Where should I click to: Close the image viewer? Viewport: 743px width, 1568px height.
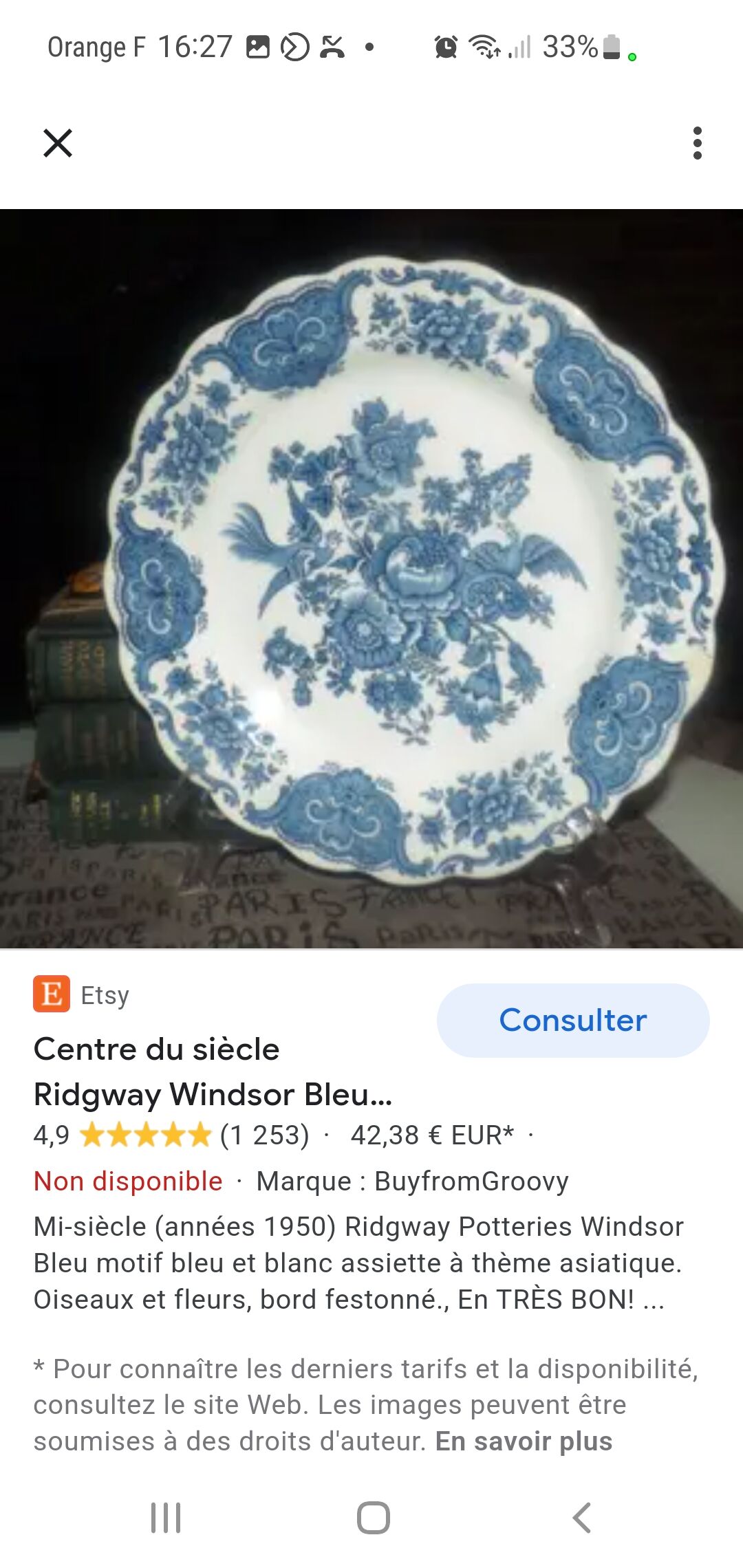coord(58,143)
